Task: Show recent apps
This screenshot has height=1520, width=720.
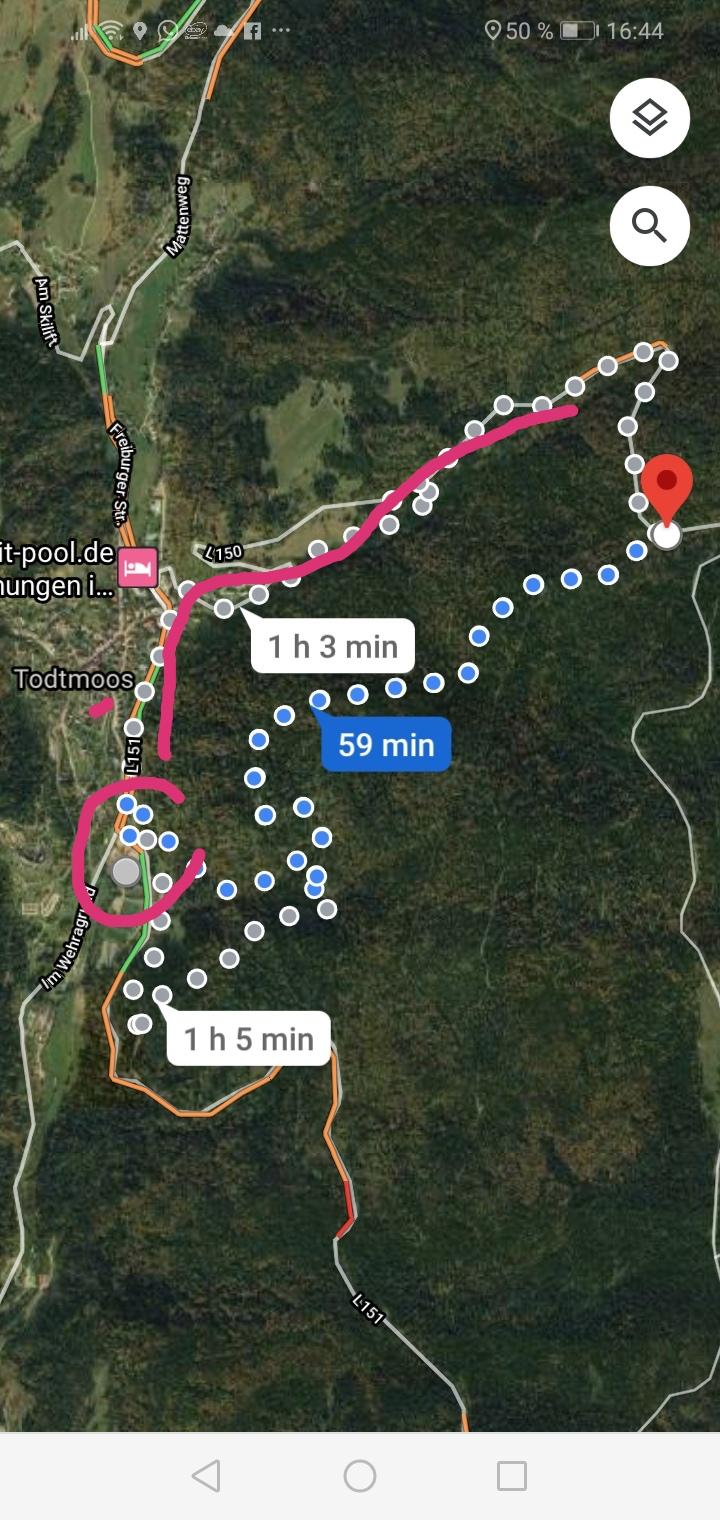Action: point(512,1476)
